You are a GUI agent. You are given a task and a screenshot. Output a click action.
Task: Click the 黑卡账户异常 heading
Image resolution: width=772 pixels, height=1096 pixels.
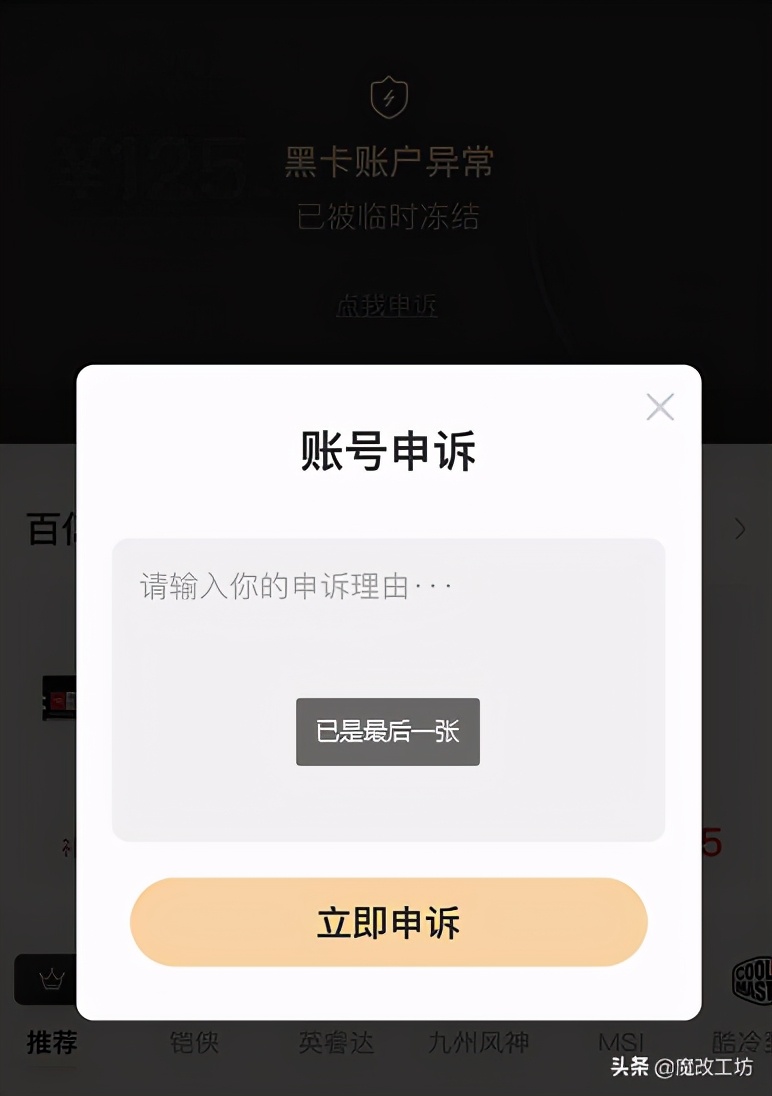(388, 163)
